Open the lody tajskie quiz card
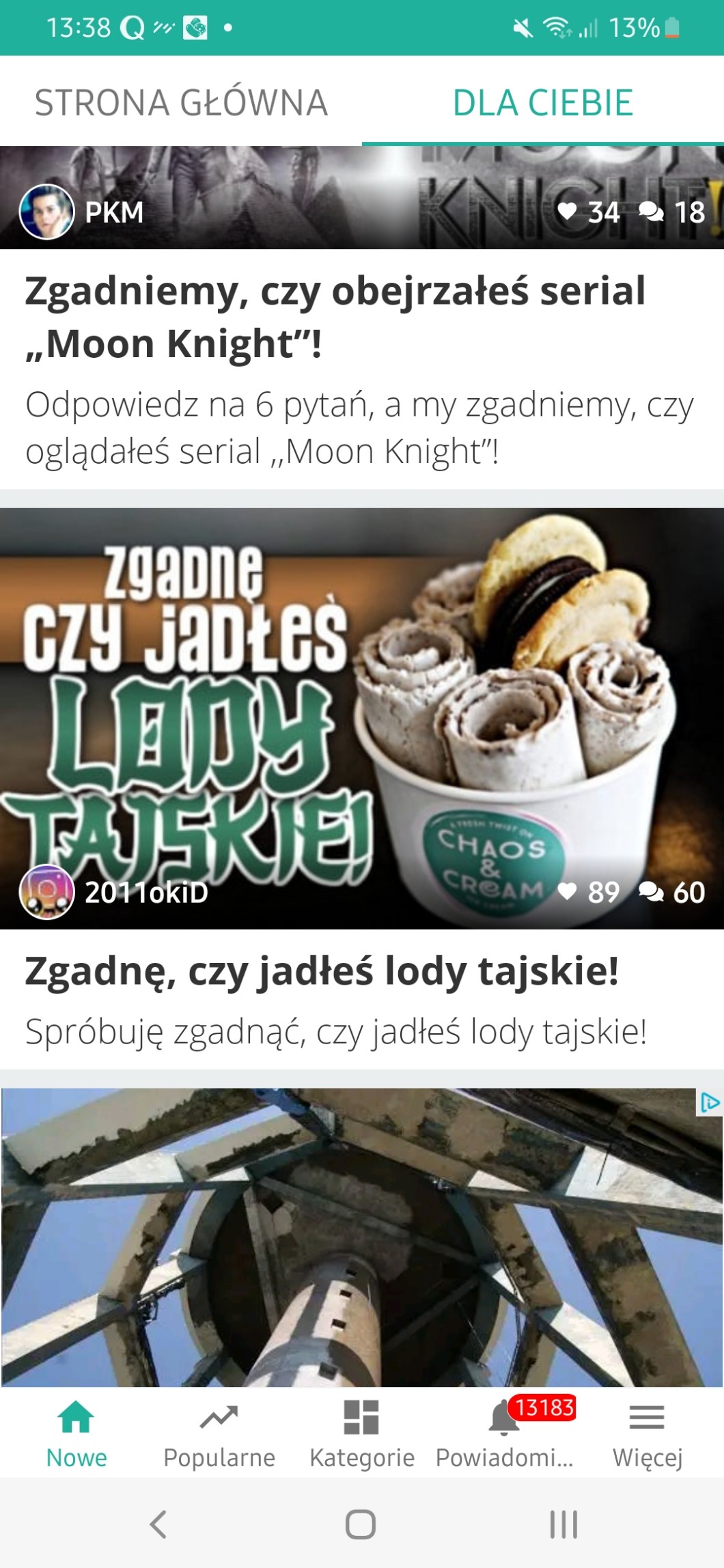The width and height of the screenshot is (724, 1568). [x=321, y=970]
